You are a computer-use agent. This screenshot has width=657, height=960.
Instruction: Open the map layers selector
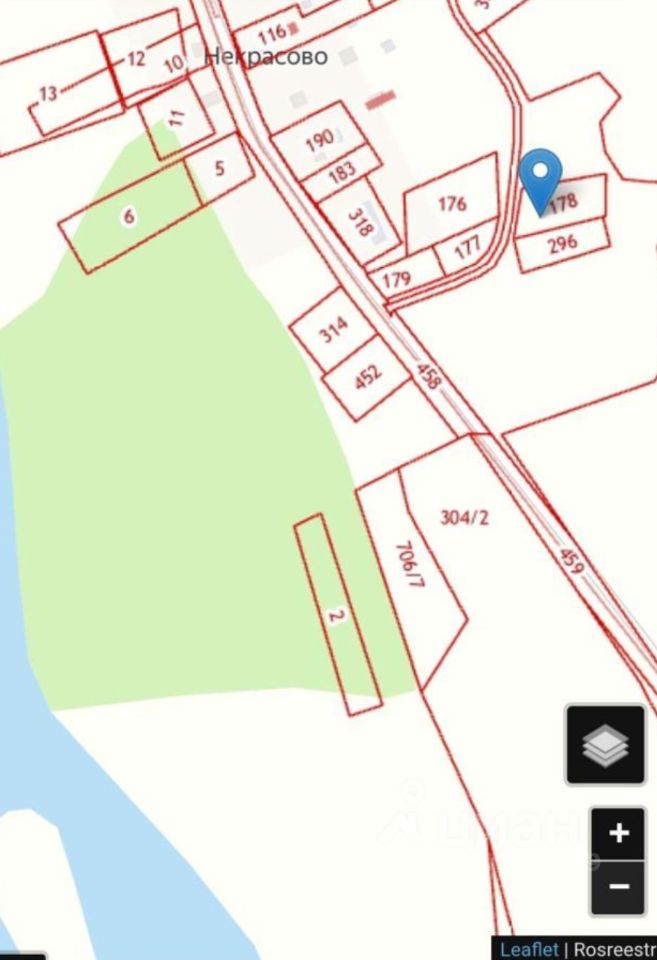point(605,745)
